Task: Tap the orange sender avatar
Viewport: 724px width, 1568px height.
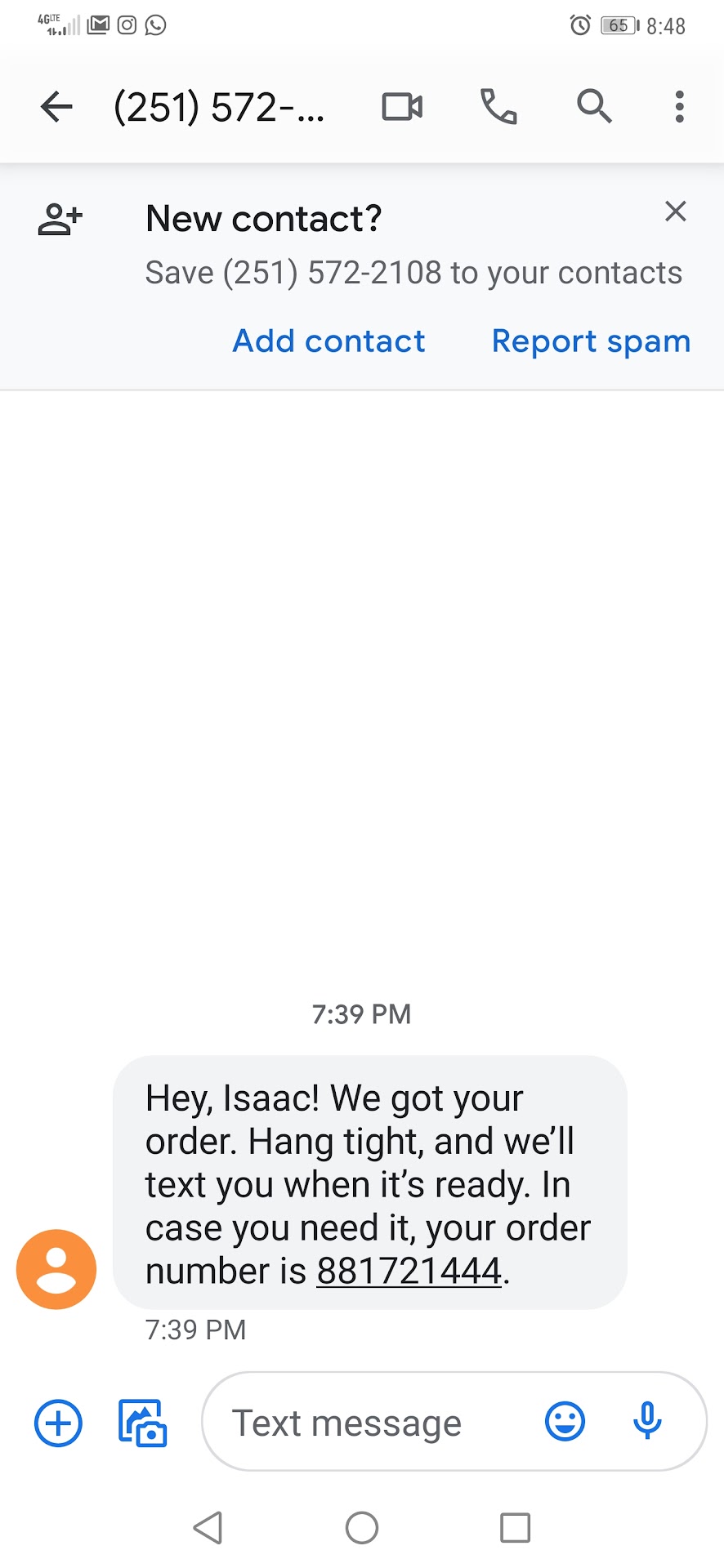Action: tap(56, 1269)
